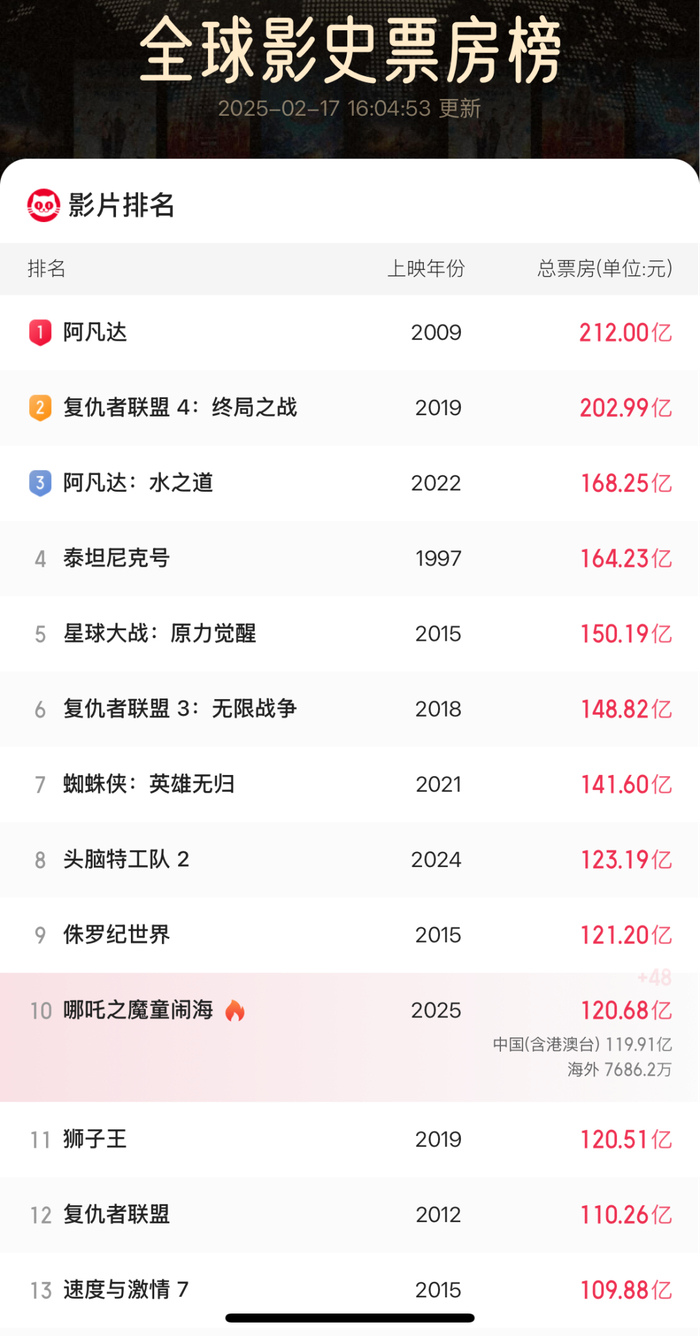The width and height of the screenshot is (700, 1336).
Task: View details for 阿凡达：水之道
Action: click(138, 483)
